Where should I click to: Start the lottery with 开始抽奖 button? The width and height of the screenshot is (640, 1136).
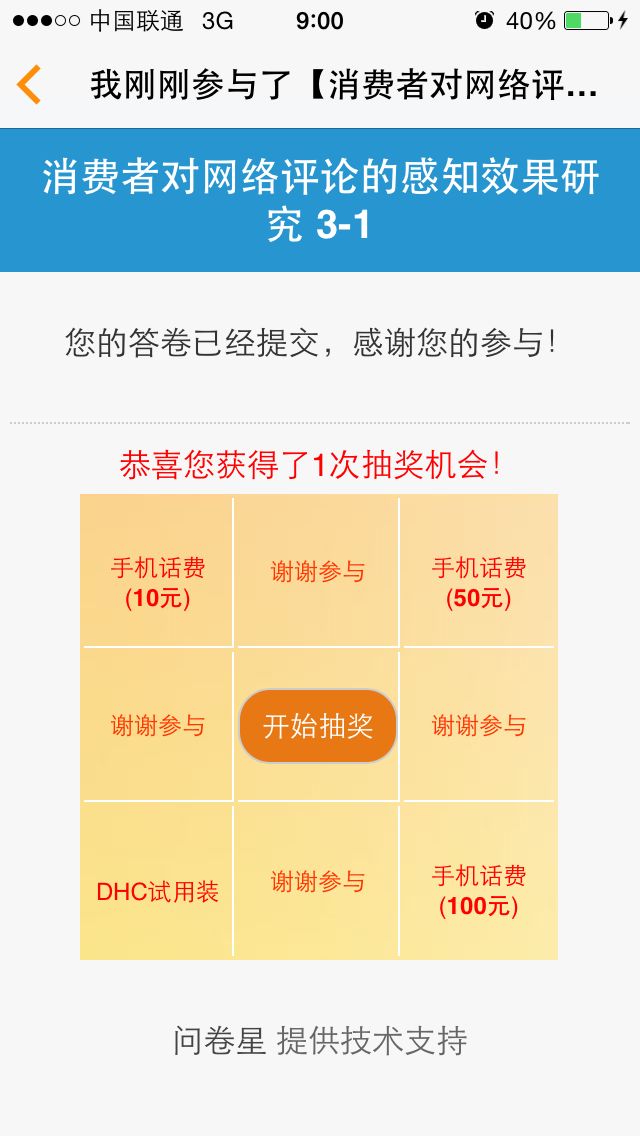coord(318,726)
